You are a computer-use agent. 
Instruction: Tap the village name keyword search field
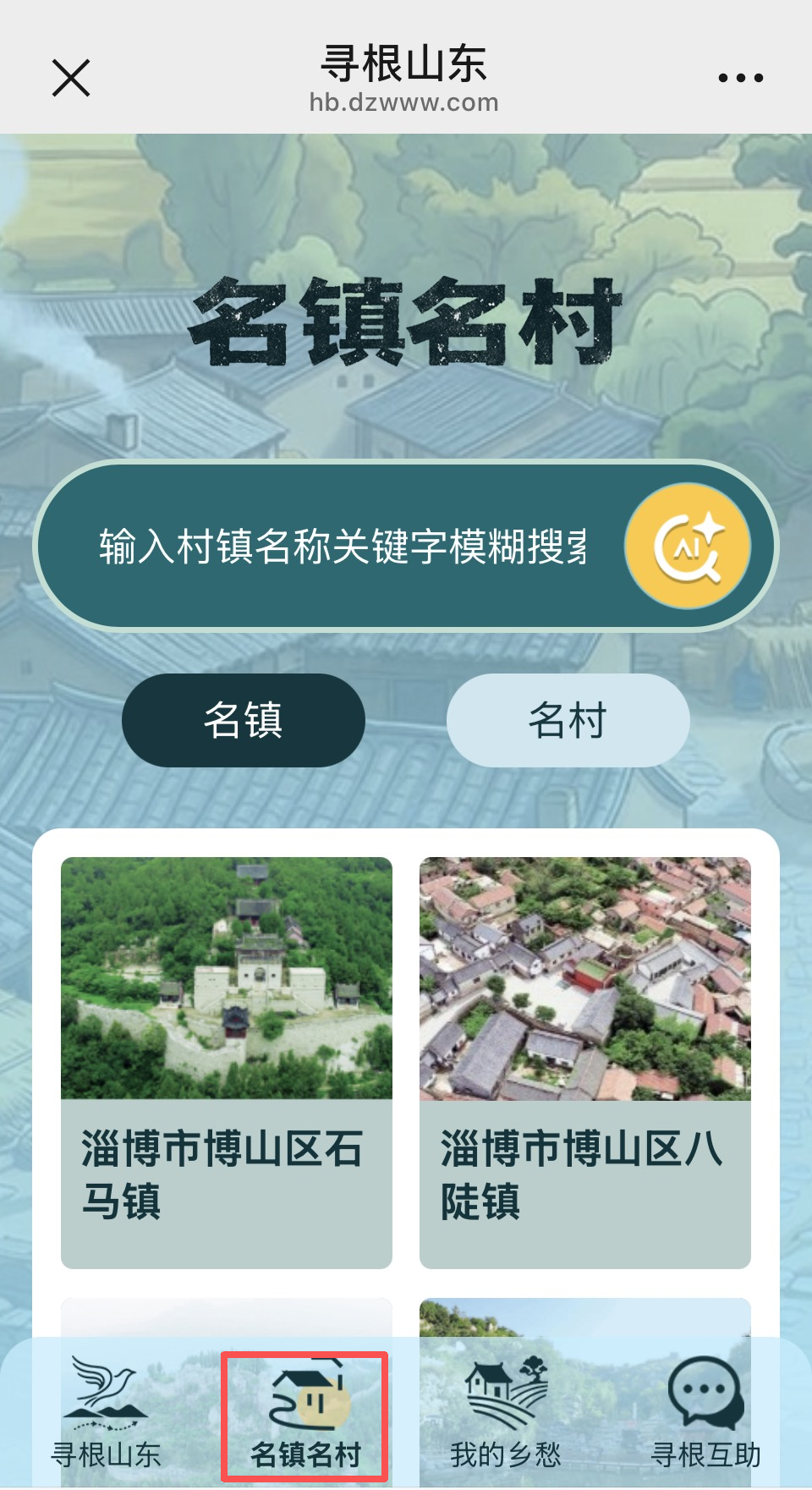pyautogui.click(x=343, y=547)
